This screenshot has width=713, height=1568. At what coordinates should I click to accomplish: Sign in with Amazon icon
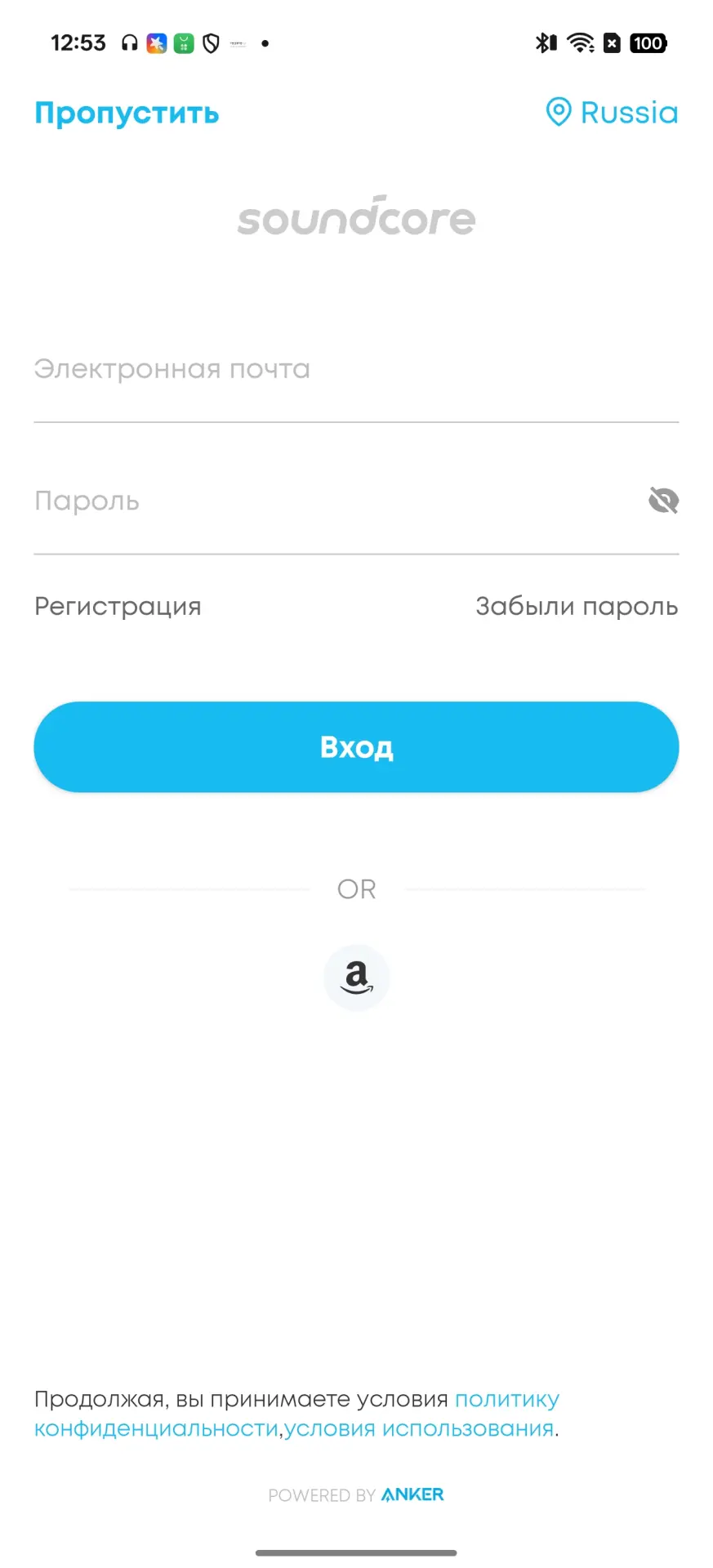[356, 978]
